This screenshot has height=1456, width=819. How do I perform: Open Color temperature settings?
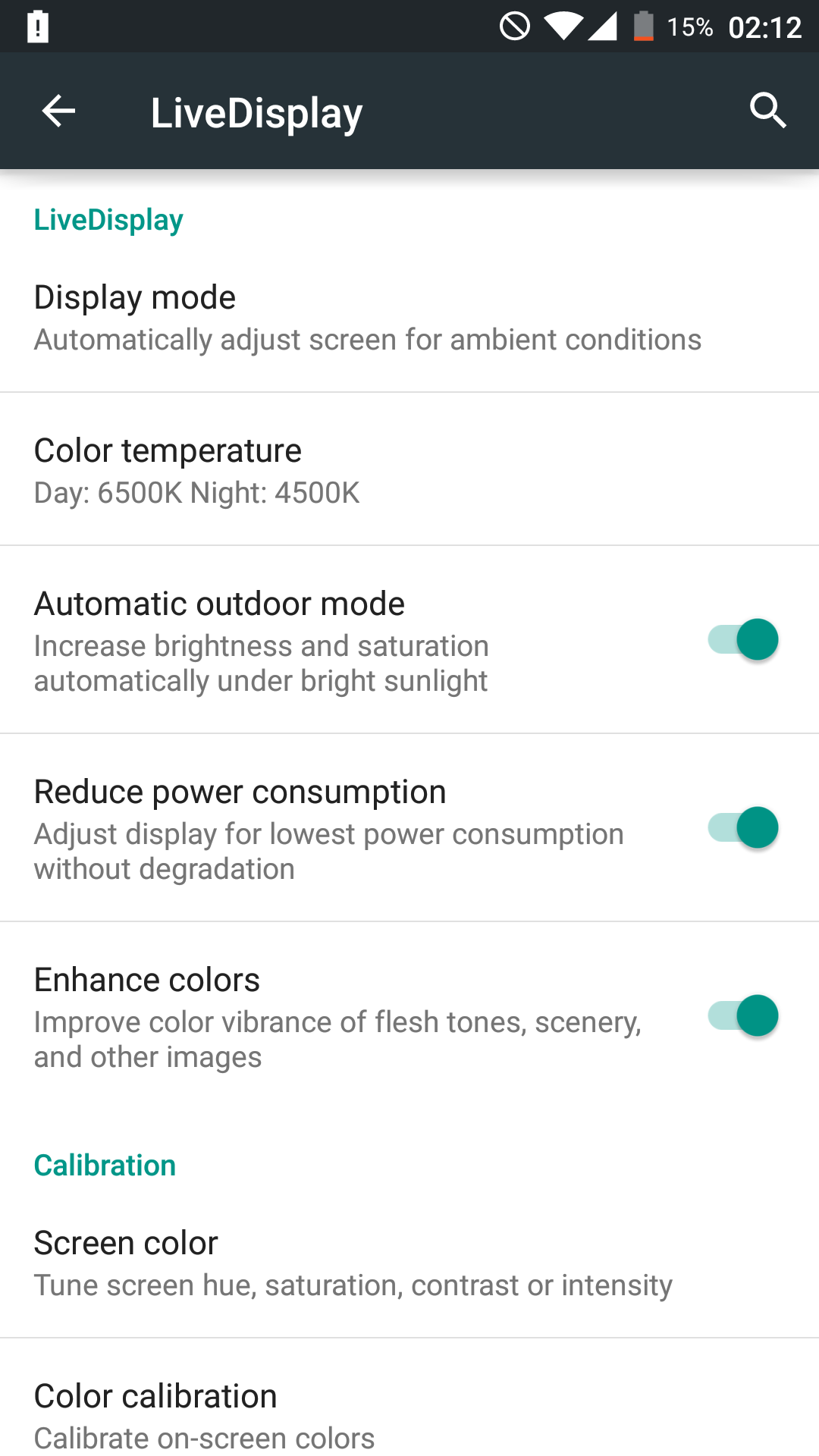pyautogui.click(x=409, y=470)
